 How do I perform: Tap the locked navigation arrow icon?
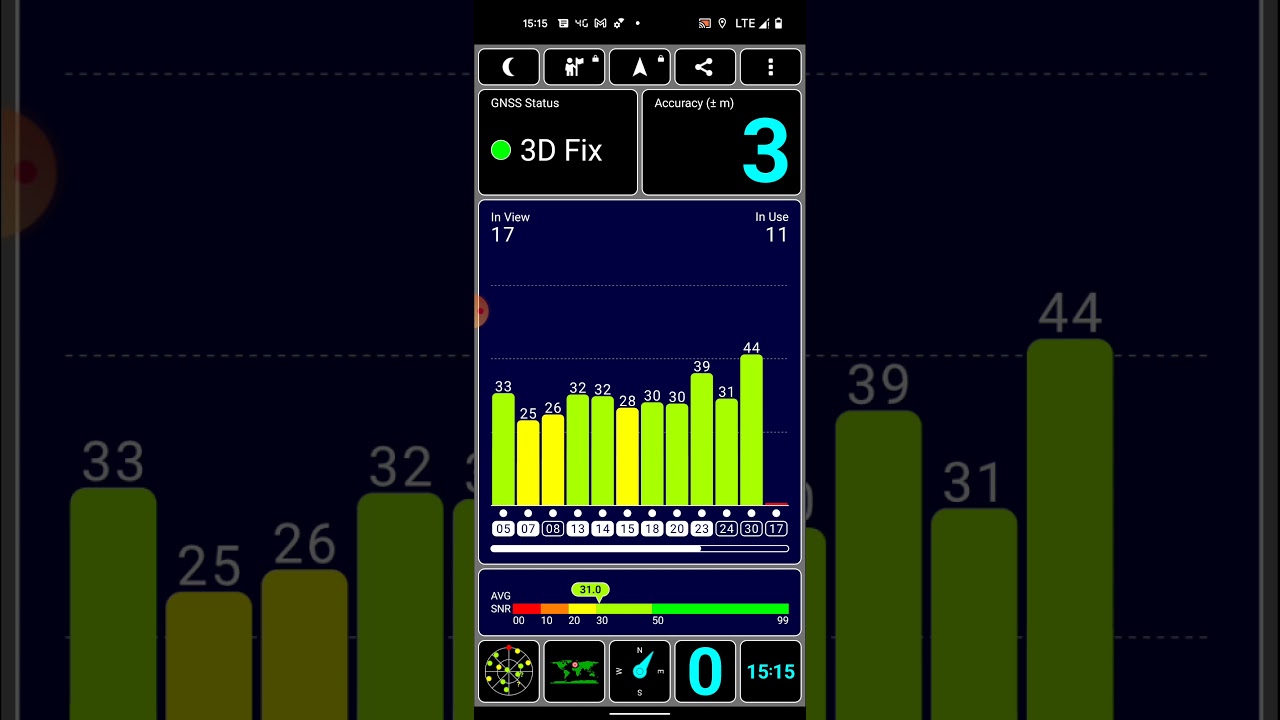point(639,67)
